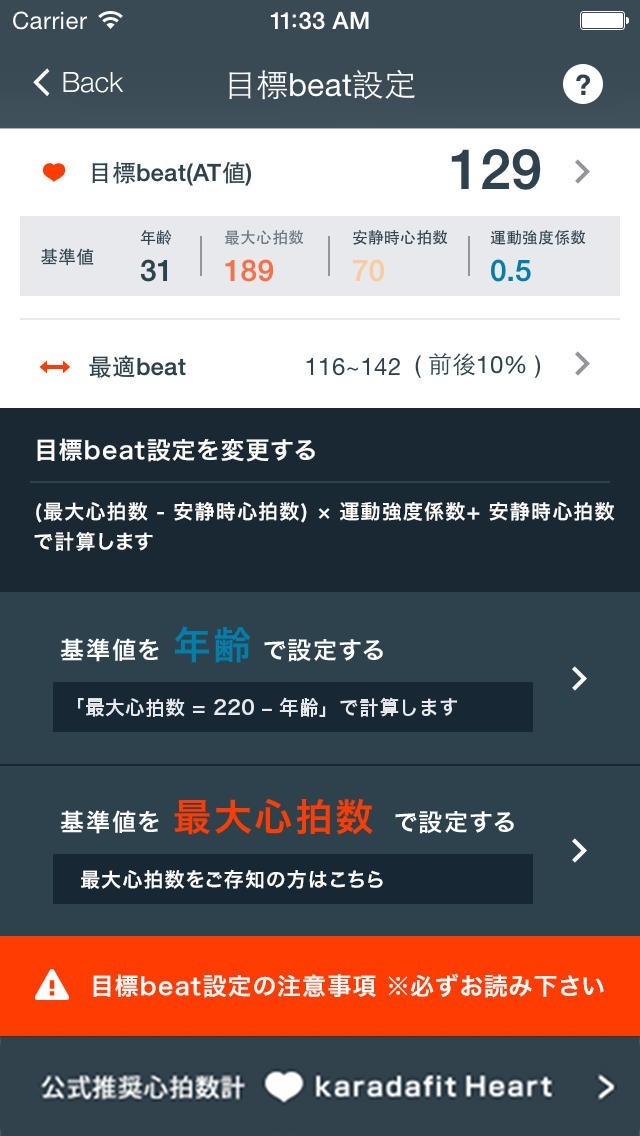Open 目標beat設定の注意事項 warning banner
This screenshot has width=640, height=1136.
[320, 986]
